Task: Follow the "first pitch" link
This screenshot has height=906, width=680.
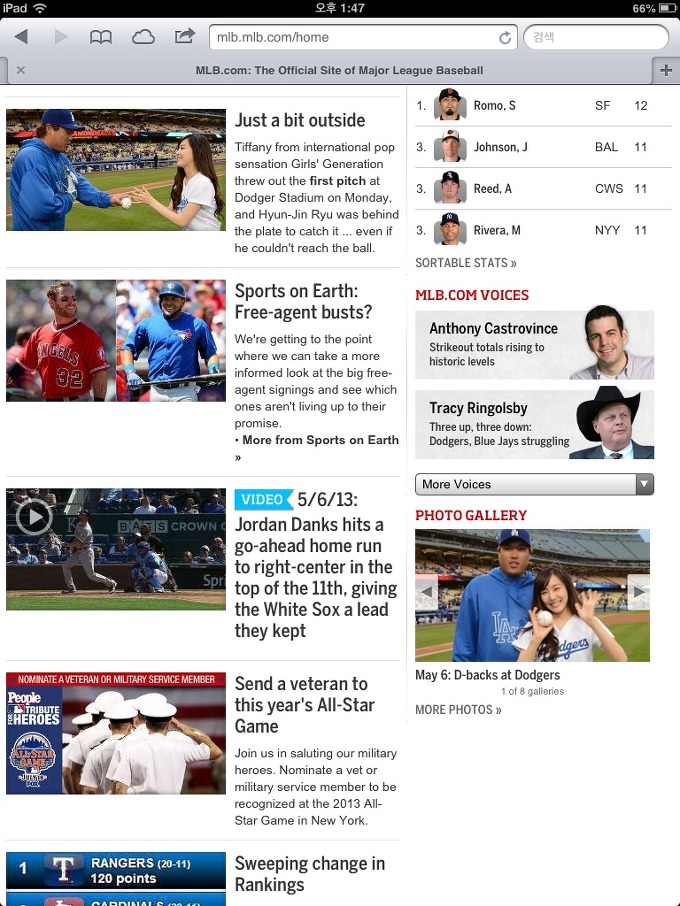Action: [x=338, y=181]
